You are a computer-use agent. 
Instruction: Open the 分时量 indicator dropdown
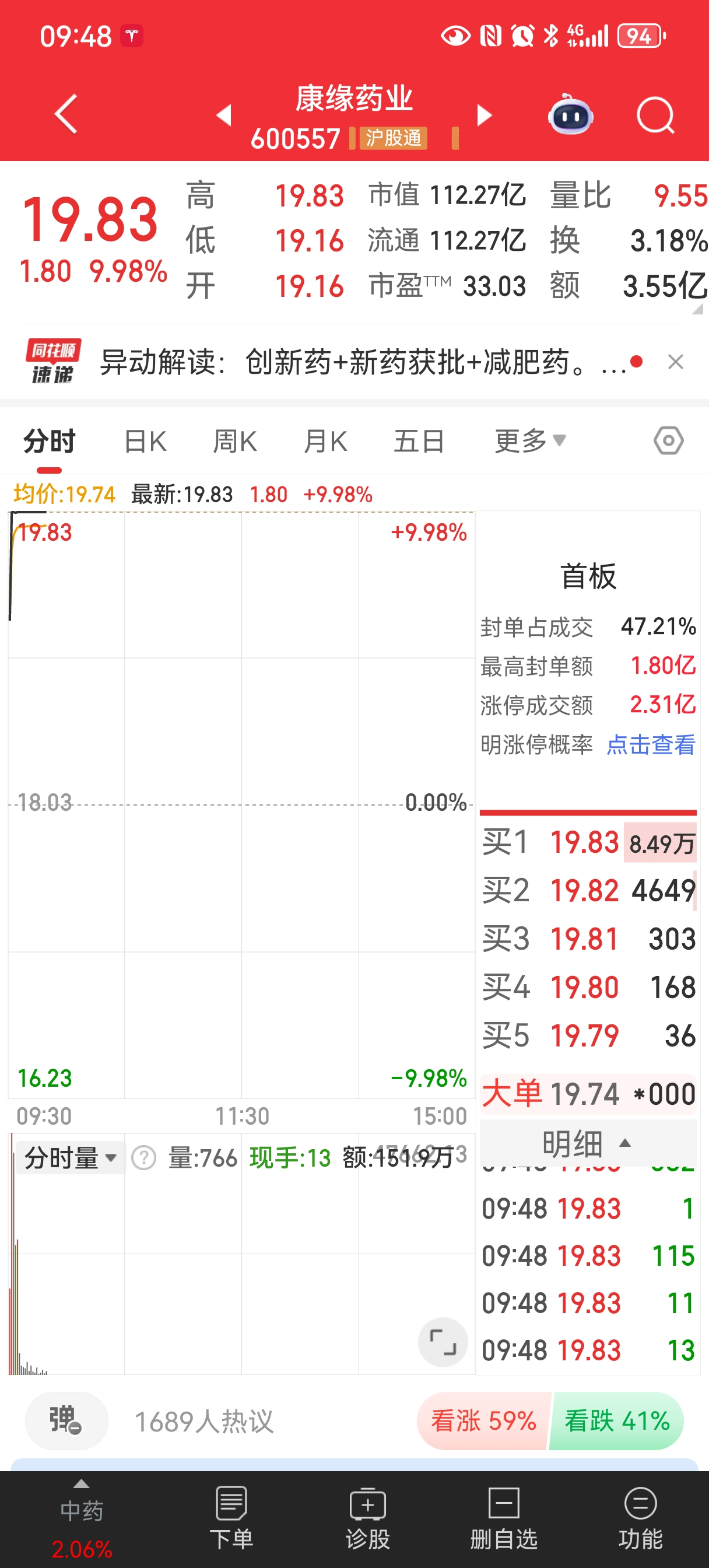[x=70, y=1158]
